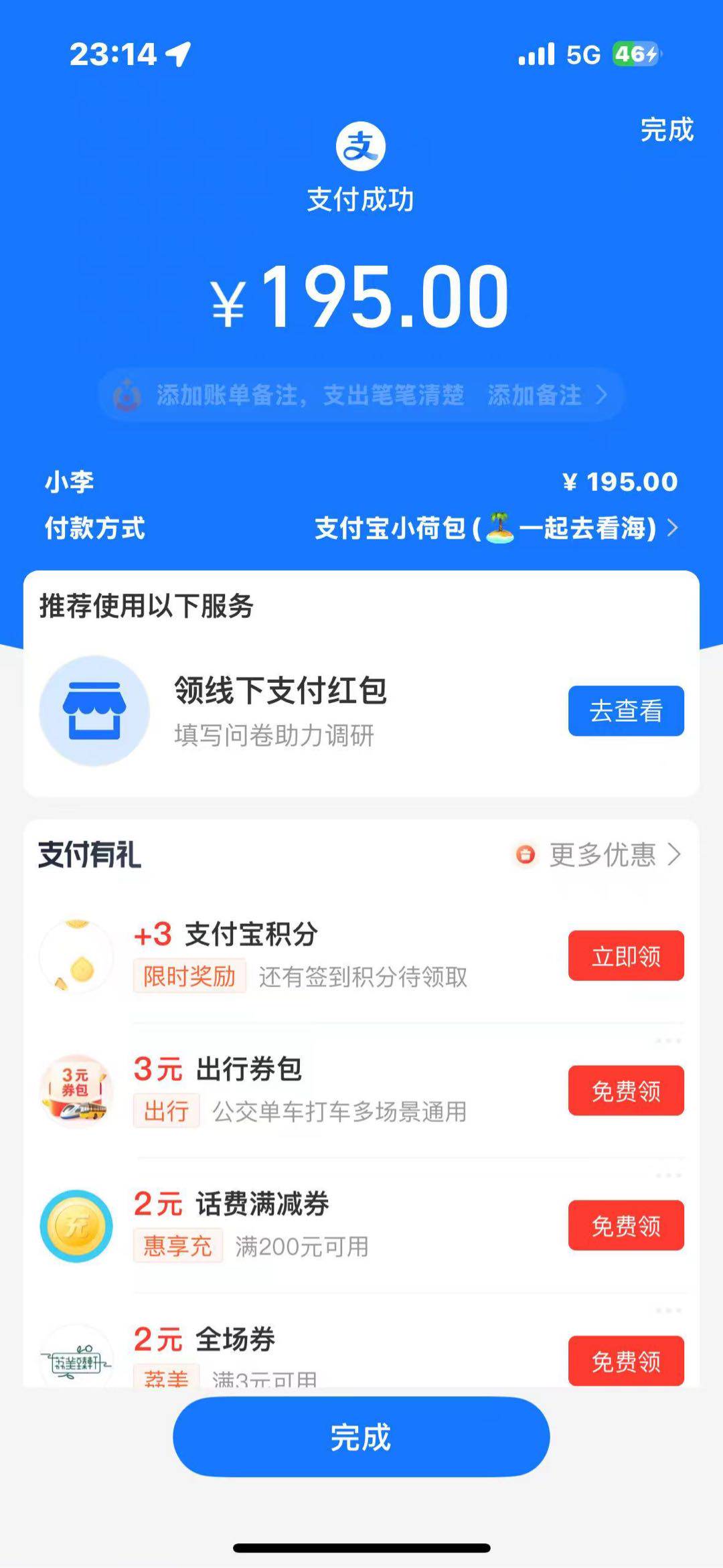
Task: Claim the 2元 全场券 coupon
Action: [626, 1361]
